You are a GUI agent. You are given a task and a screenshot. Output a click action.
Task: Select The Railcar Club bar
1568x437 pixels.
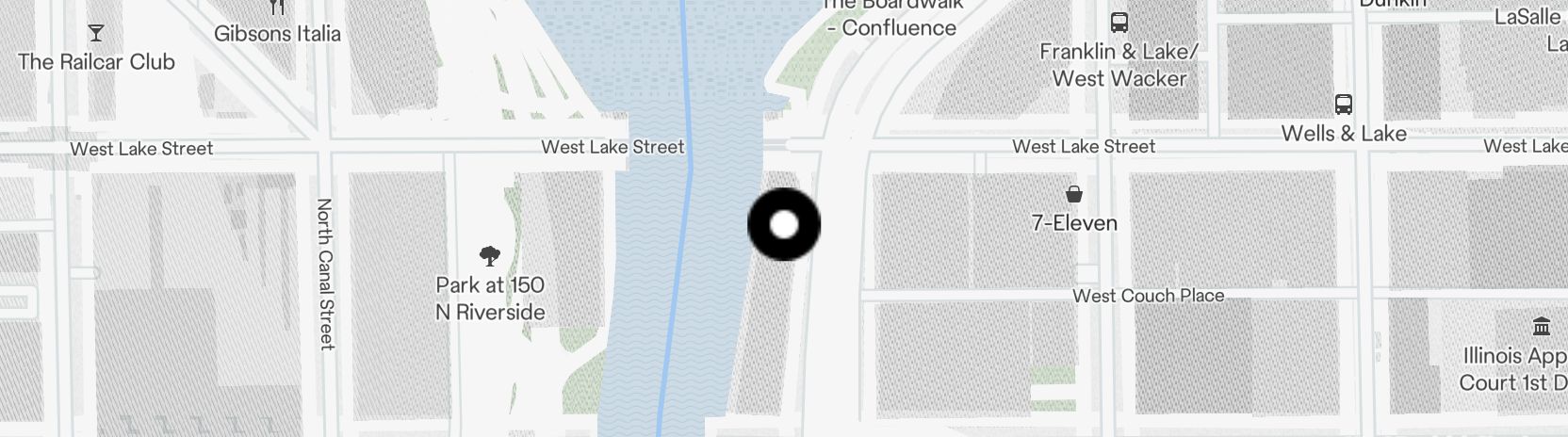click(95, 34)
